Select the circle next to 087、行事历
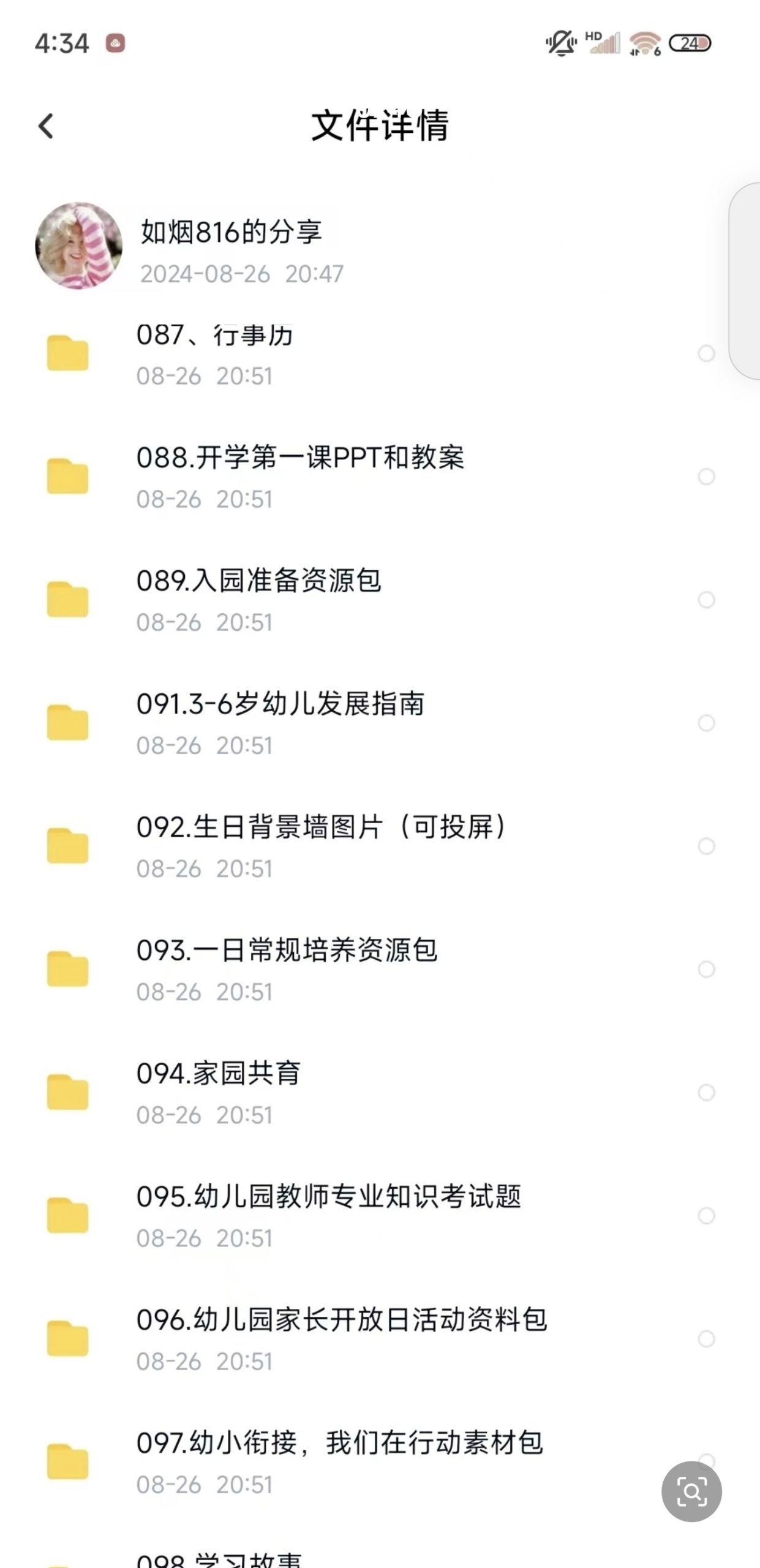The image size is (760, 1568). [706, 353]
